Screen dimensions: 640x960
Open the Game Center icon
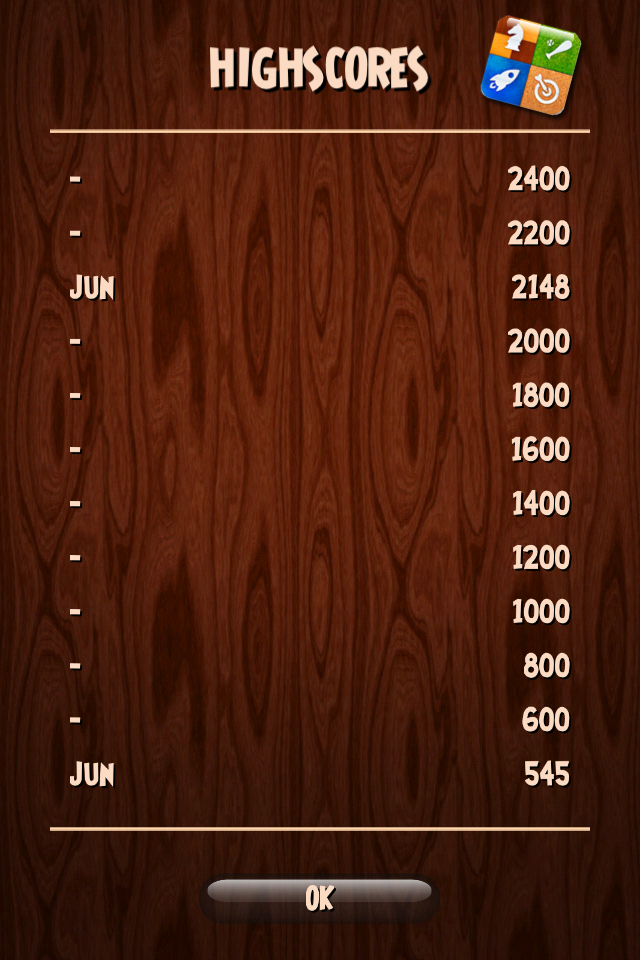530,65
